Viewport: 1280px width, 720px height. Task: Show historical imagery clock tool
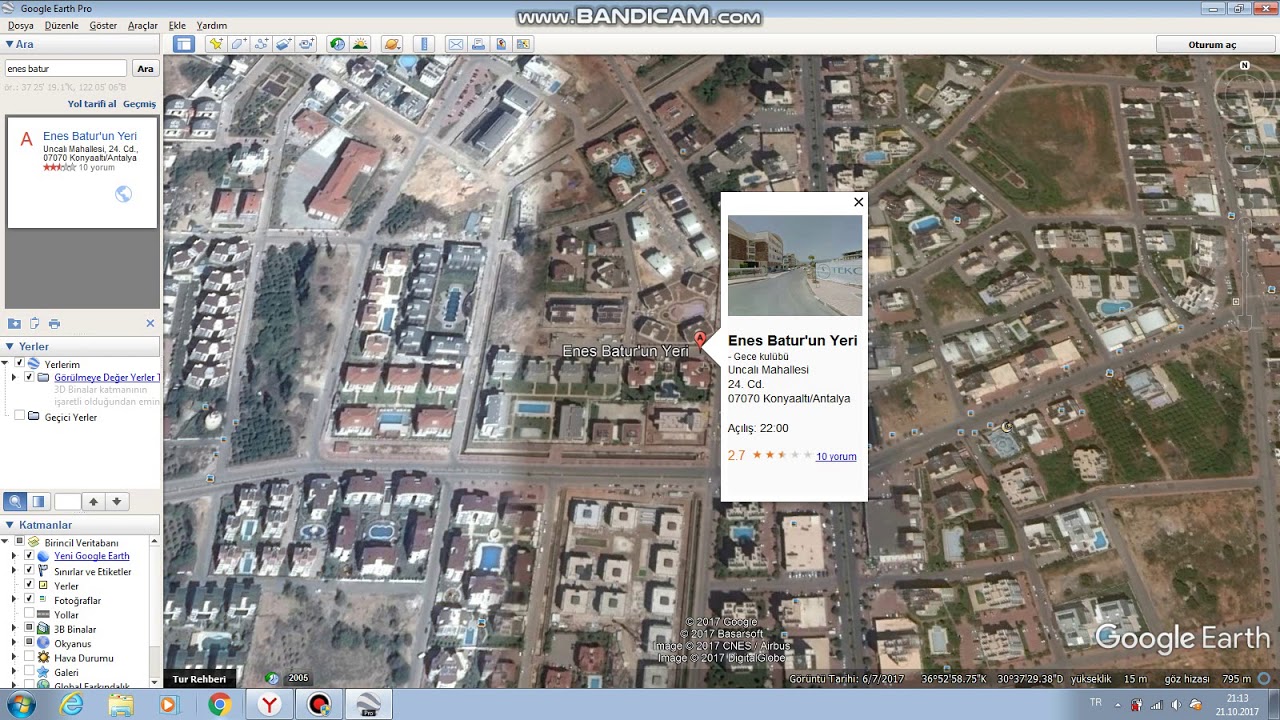[337, 44]
